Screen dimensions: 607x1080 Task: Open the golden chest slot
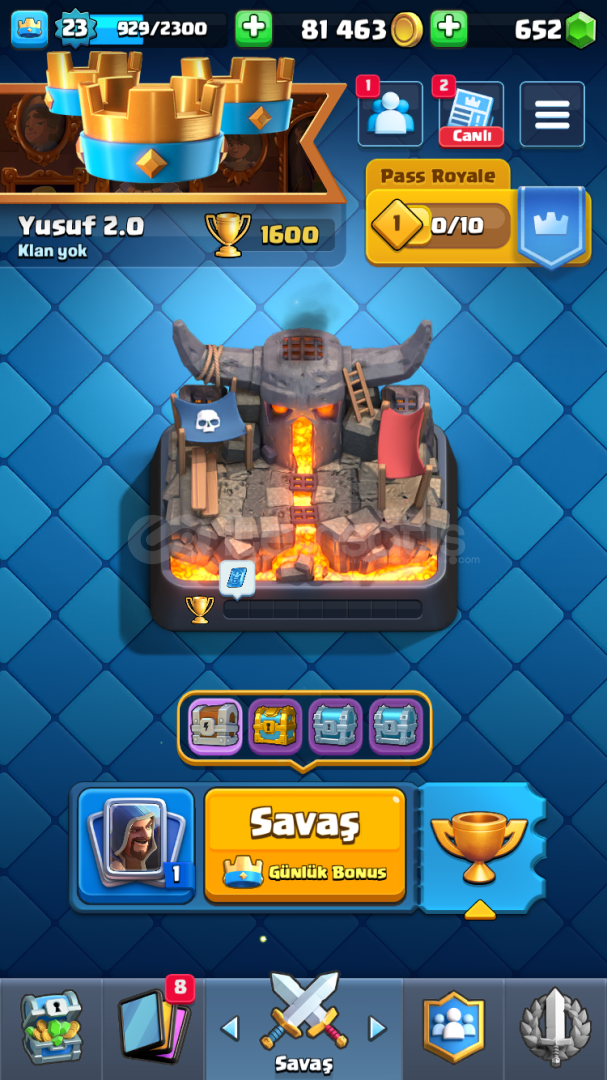coord(275,727)
